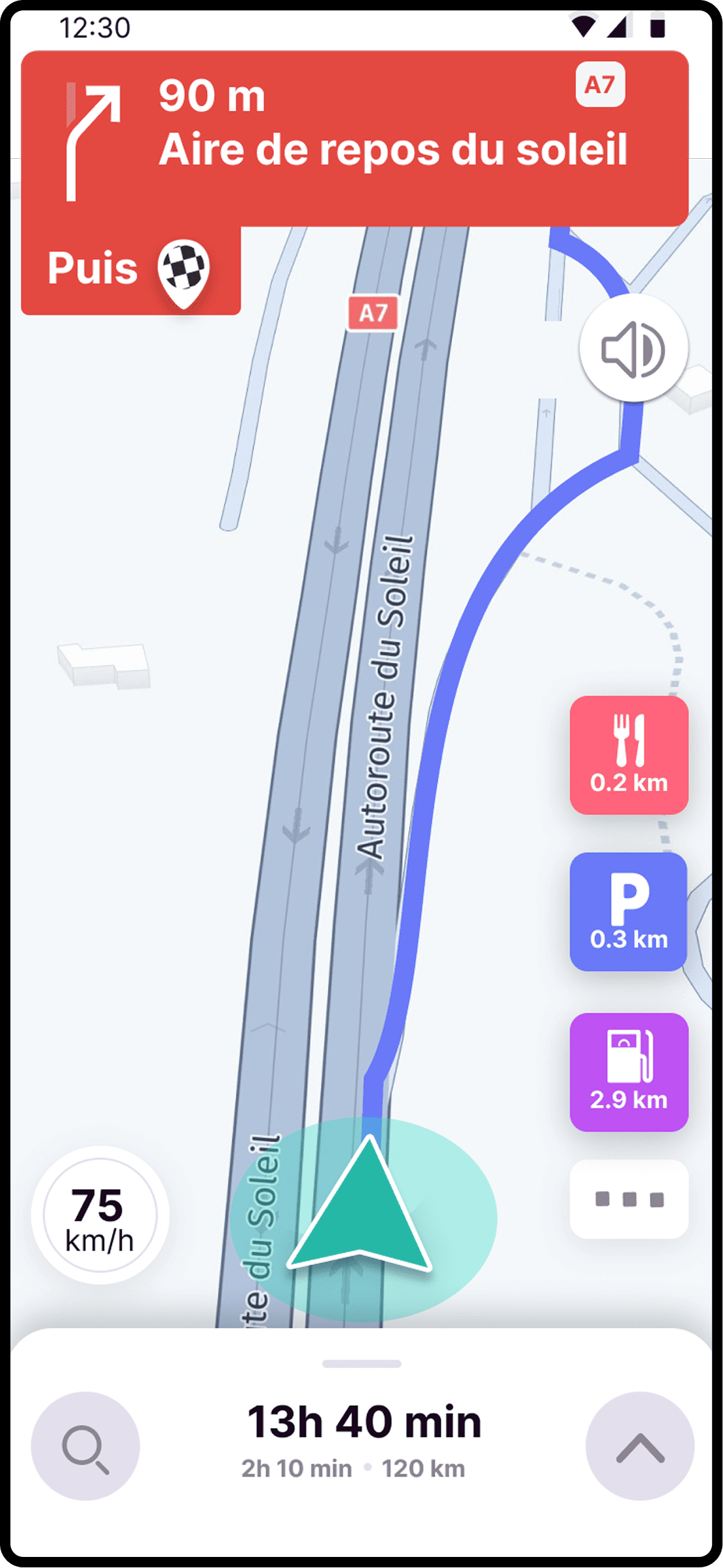This screenshot has height=1568, width=723.
Task: Select the parking shortcut at 0.3 km
Action: pos(629,912)
